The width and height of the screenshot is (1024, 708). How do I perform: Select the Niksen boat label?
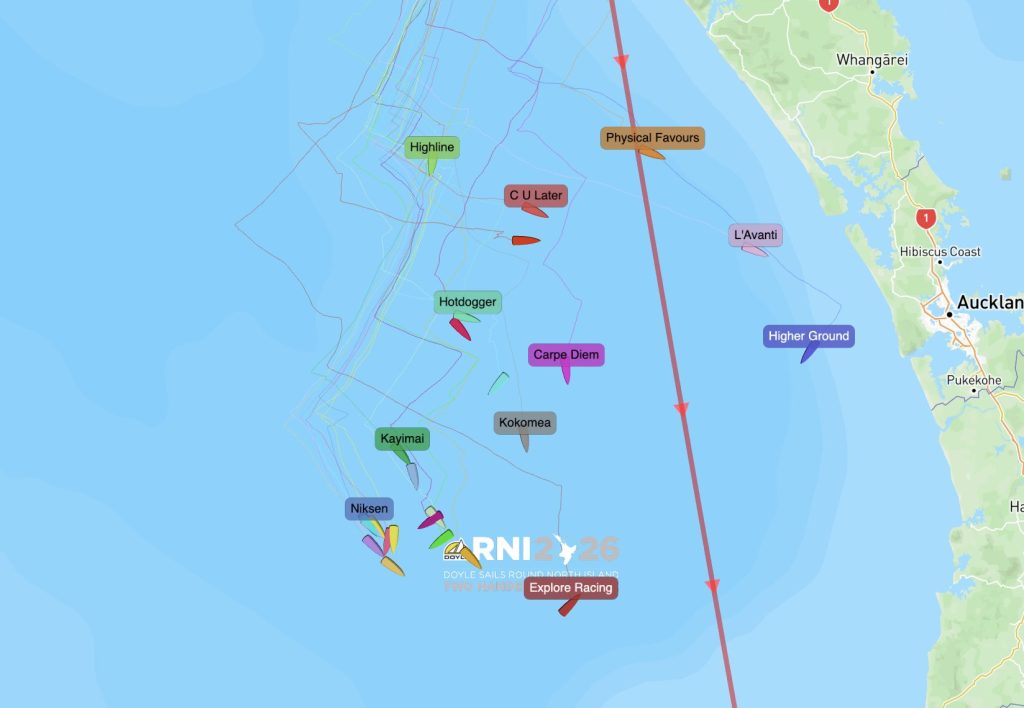point(369,509)
